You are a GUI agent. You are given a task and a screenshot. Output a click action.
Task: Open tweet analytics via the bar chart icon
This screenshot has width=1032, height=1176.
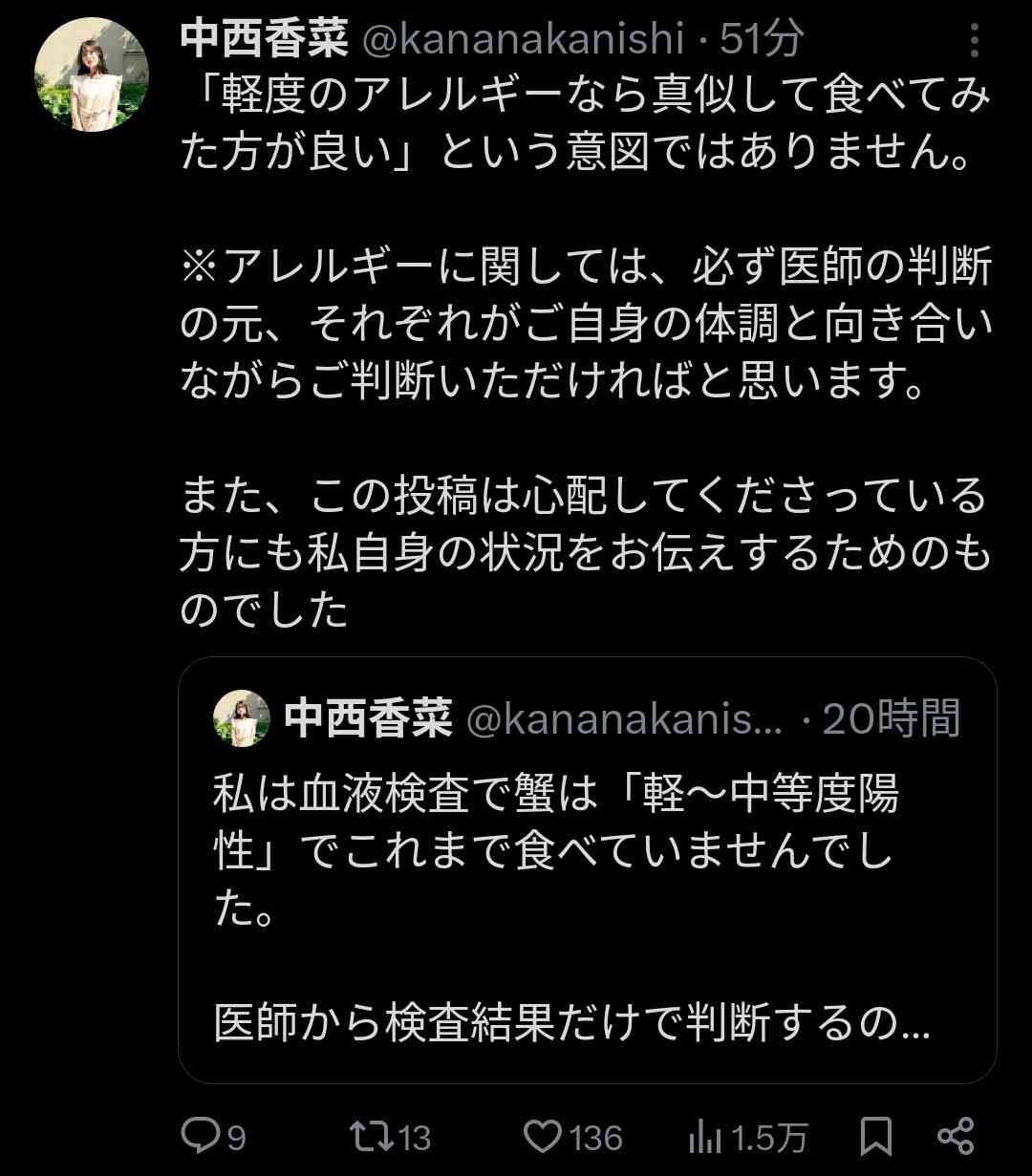(708, 1137)
